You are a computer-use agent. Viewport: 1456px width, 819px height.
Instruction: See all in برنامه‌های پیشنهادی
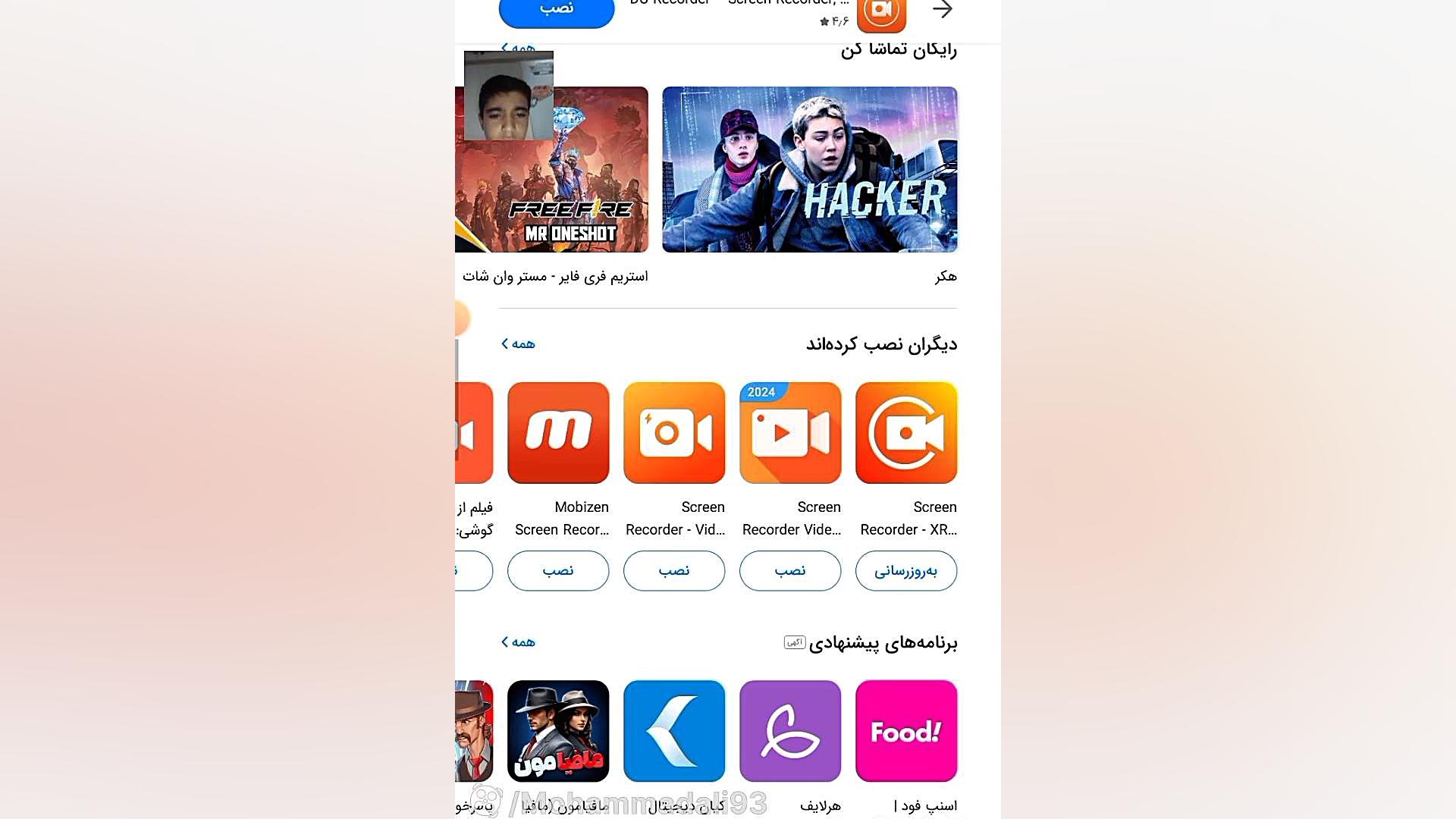coord(518,642)
